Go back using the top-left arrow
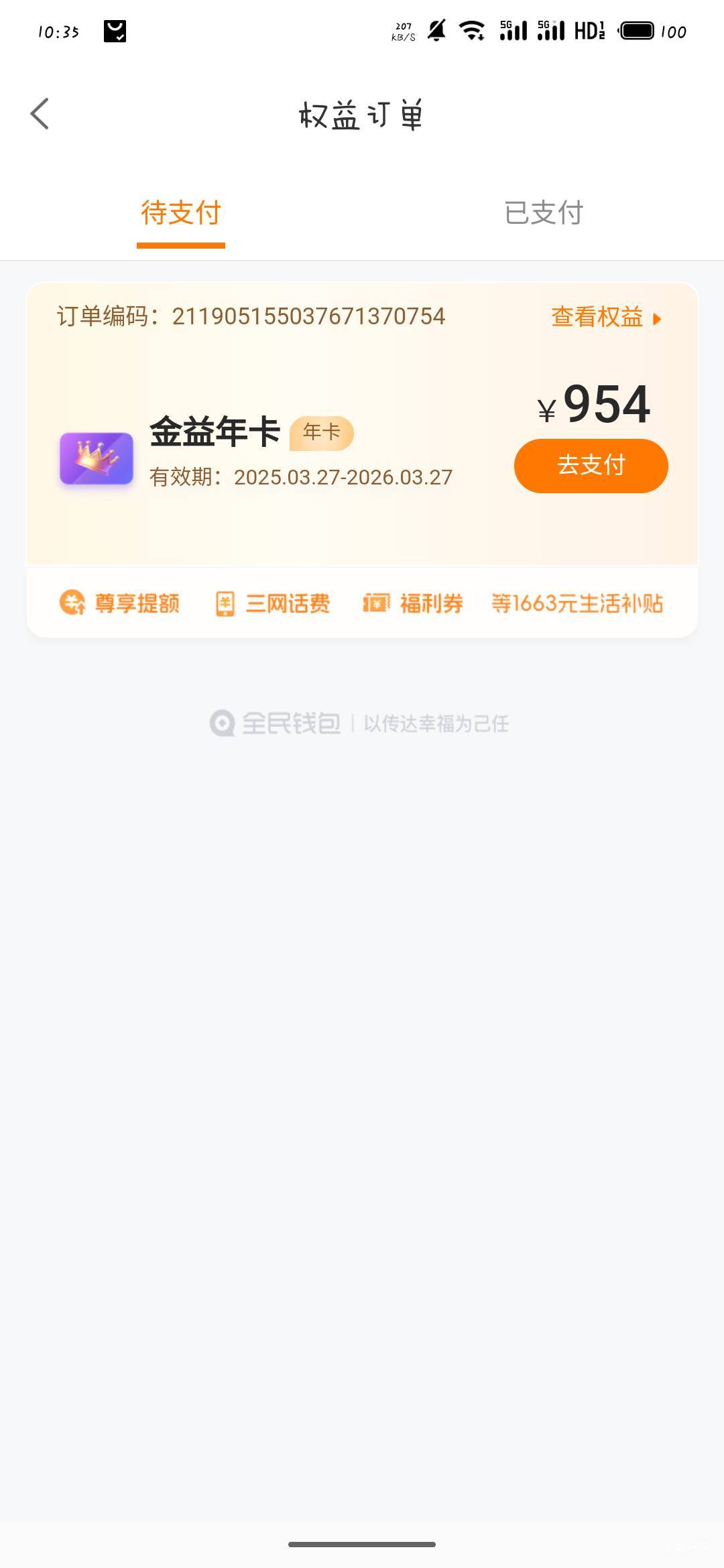Image resolution: width=724 pixels, height=1568 pixels. (40, 114)
